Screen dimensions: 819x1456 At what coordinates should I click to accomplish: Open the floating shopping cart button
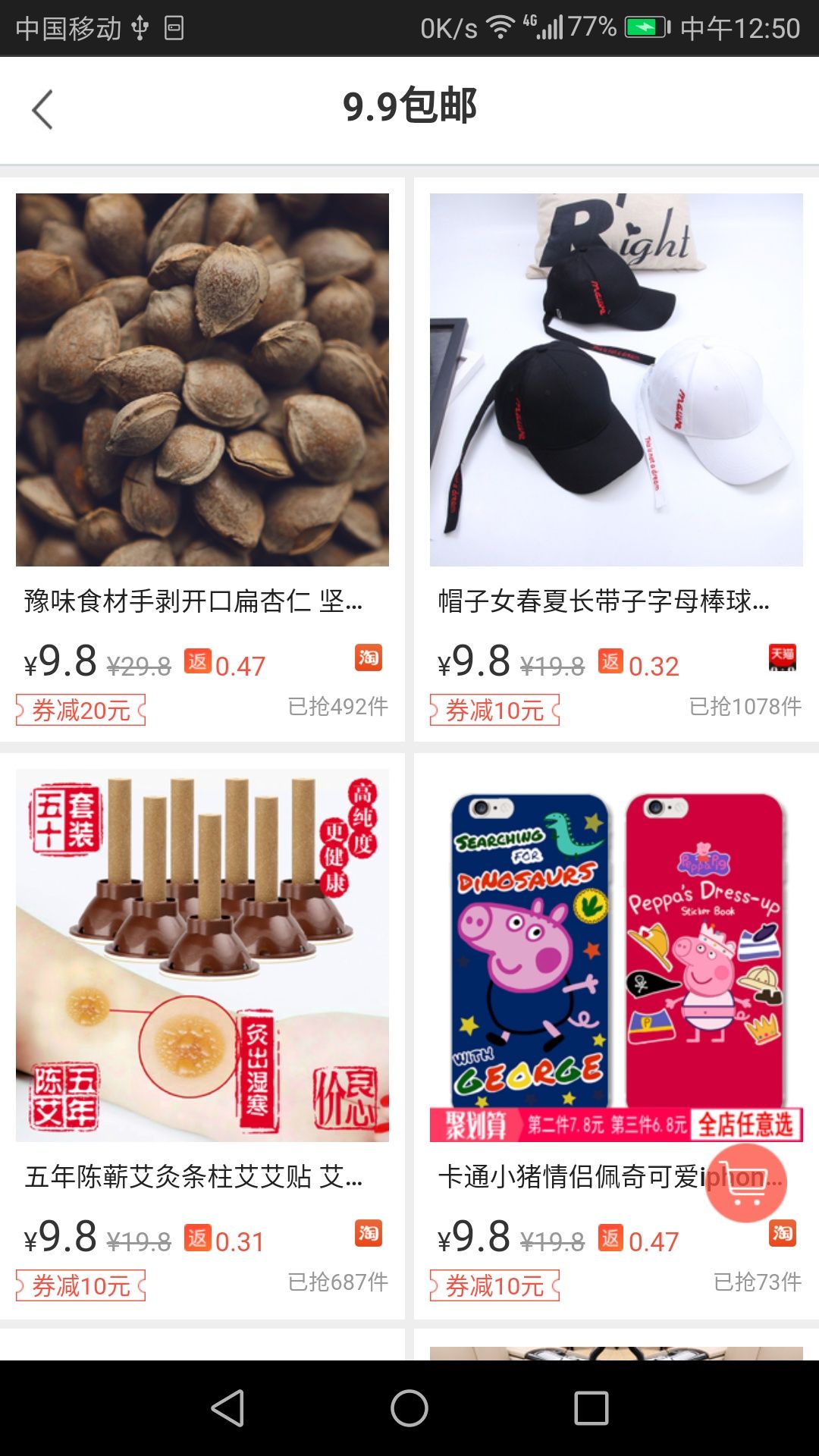(746, 1183)
